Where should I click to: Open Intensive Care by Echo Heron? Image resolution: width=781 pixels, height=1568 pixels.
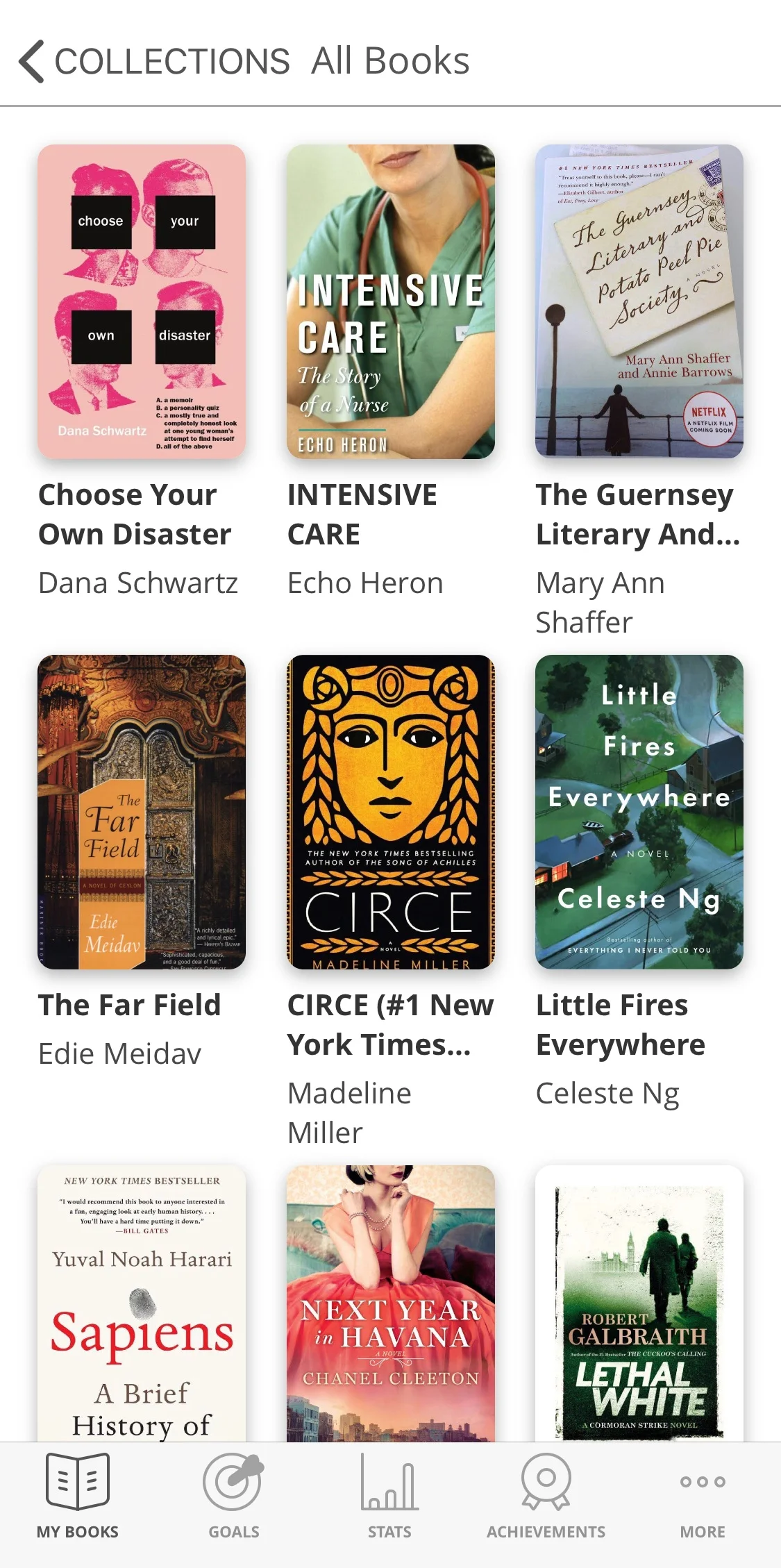point(390,301)
